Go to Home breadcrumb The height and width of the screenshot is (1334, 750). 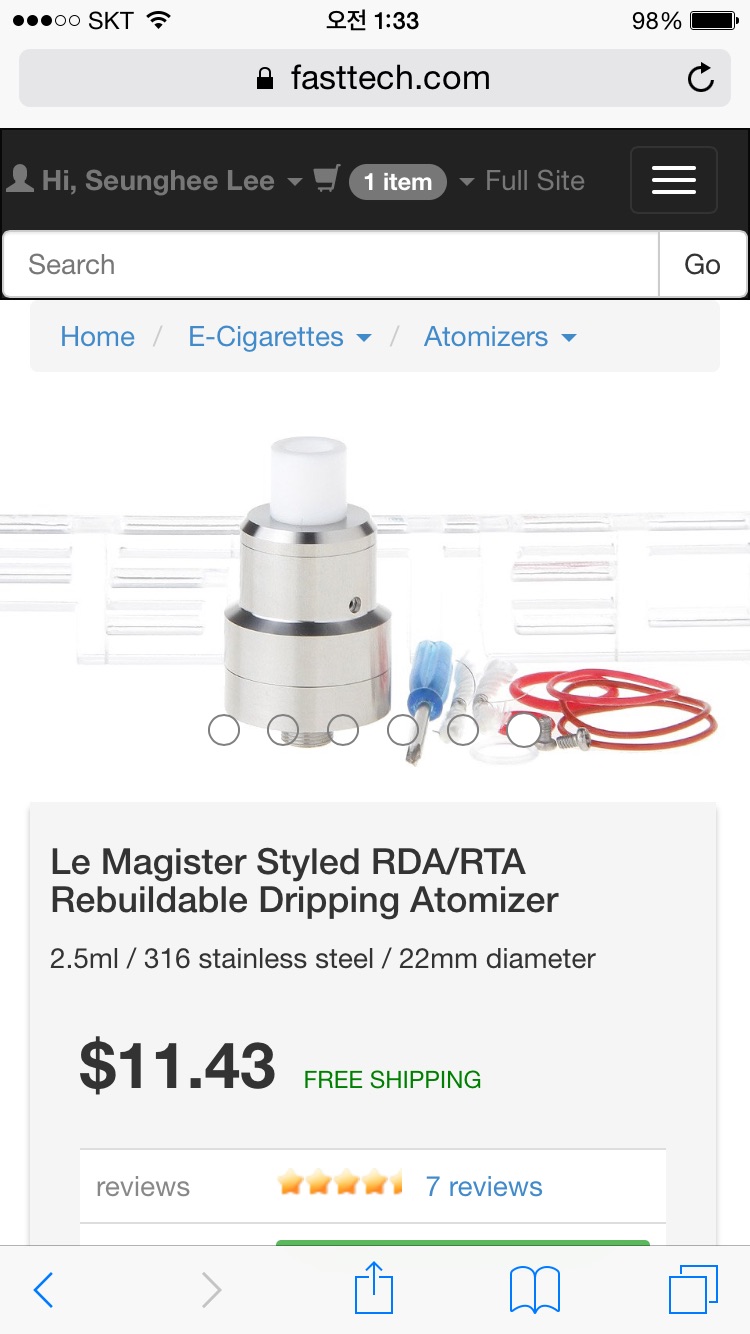(x=97, y=337)
